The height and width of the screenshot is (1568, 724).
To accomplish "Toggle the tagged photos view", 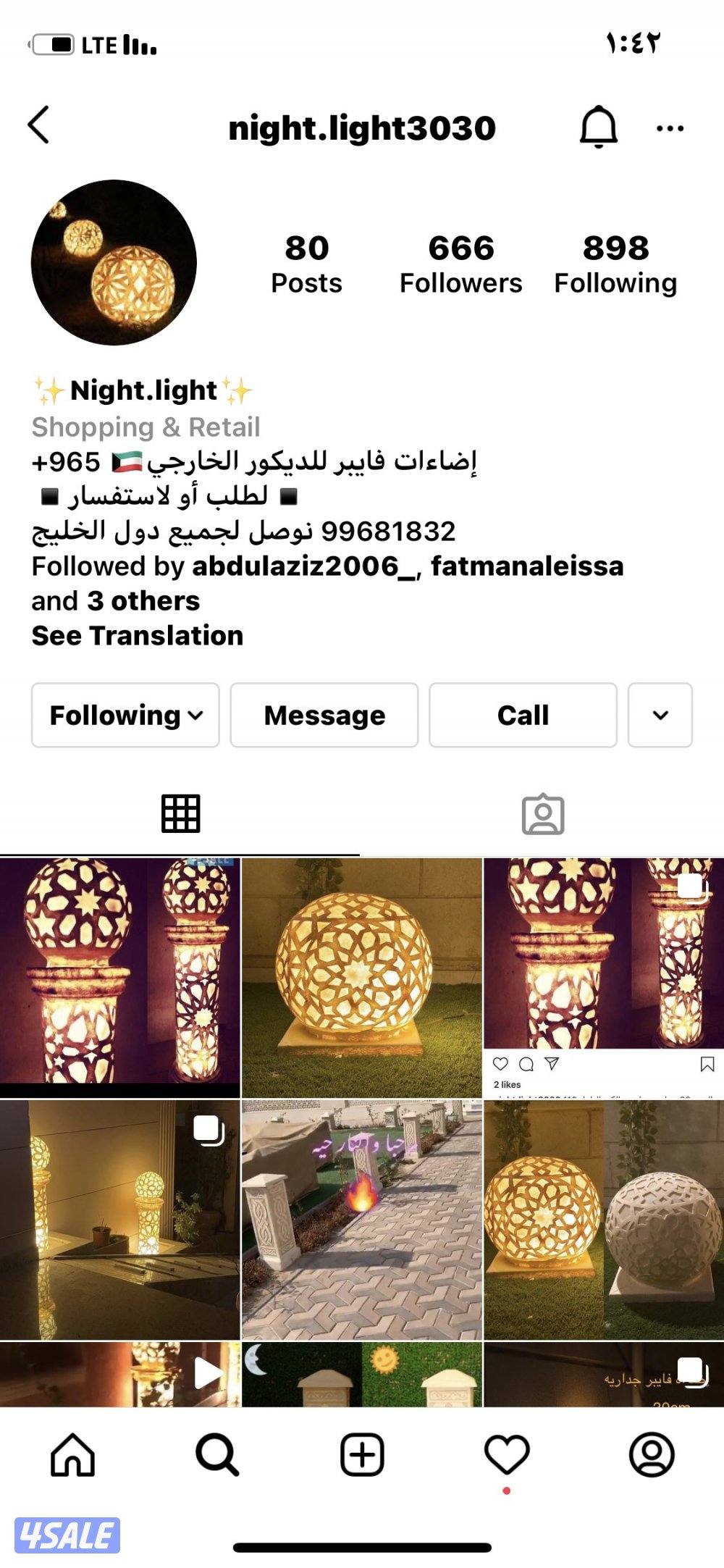I will click(542, 815).
